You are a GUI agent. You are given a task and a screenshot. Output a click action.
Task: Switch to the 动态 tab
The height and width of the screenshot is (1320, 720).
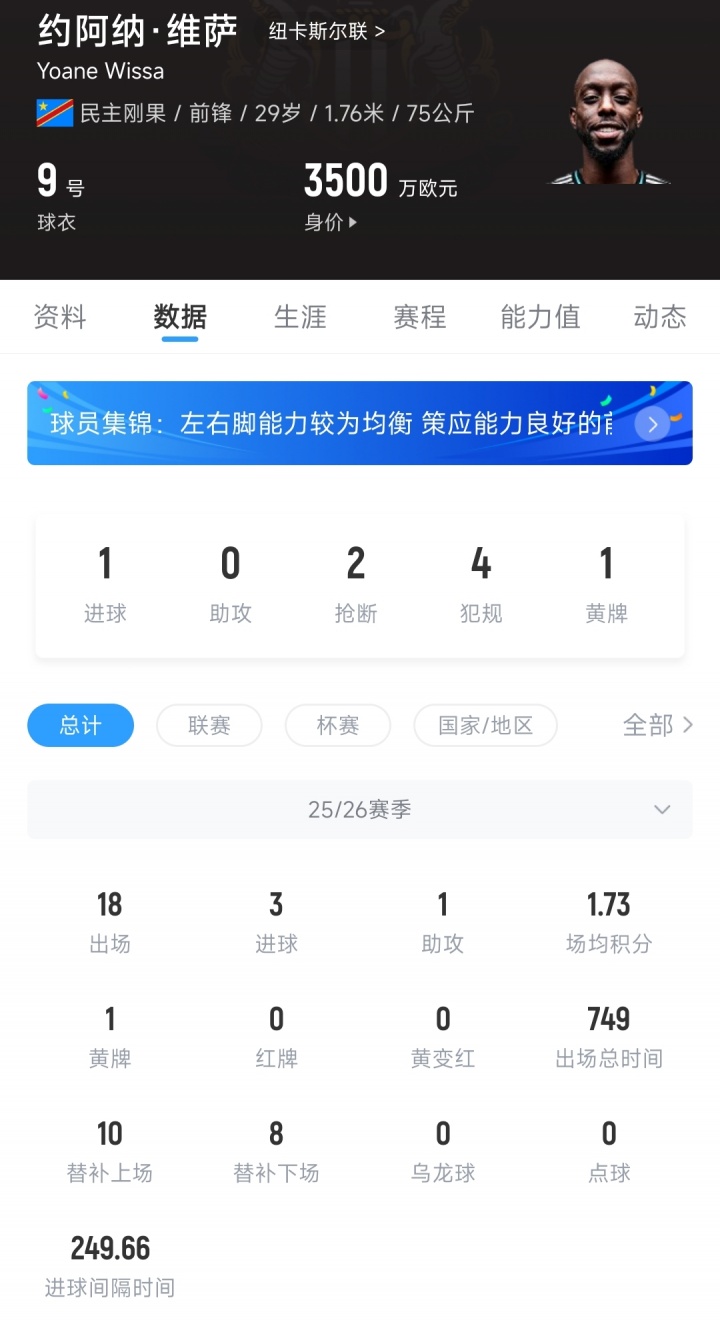point(660,318)
